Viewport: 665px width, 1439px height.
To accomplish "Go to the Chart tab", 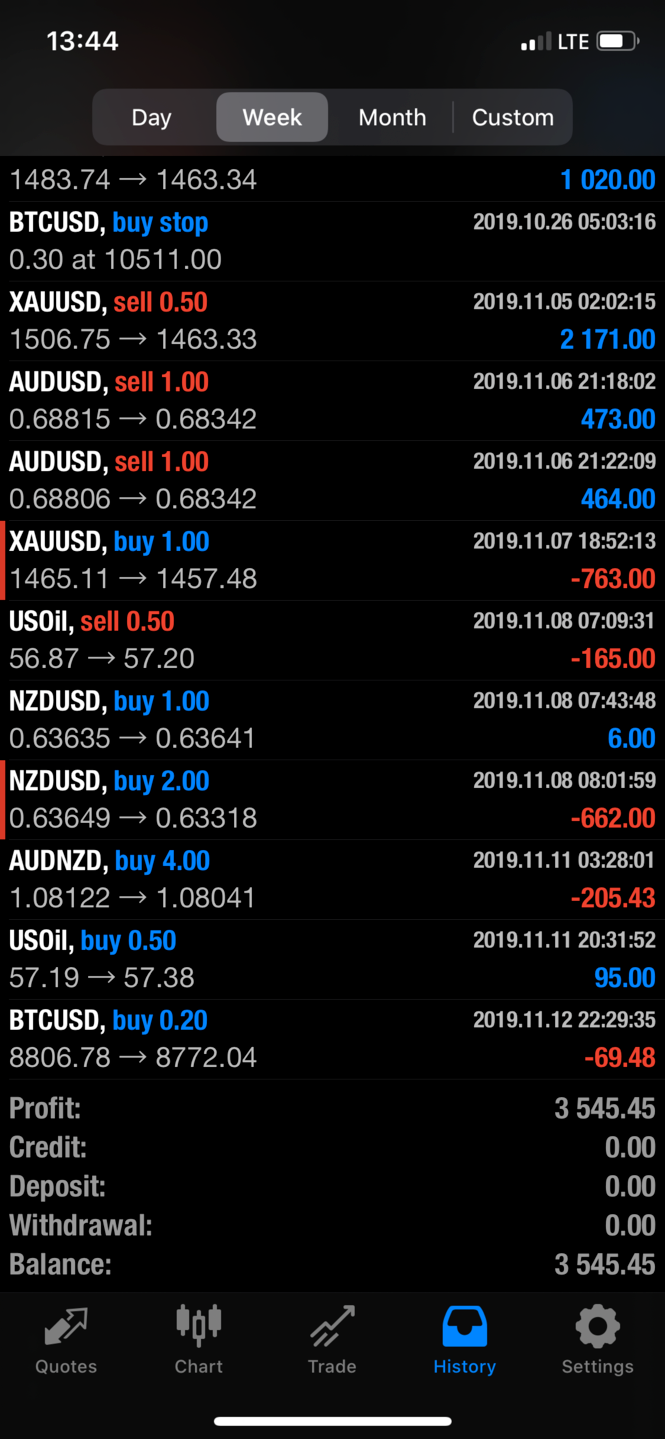I will [x=199, y=1340].
